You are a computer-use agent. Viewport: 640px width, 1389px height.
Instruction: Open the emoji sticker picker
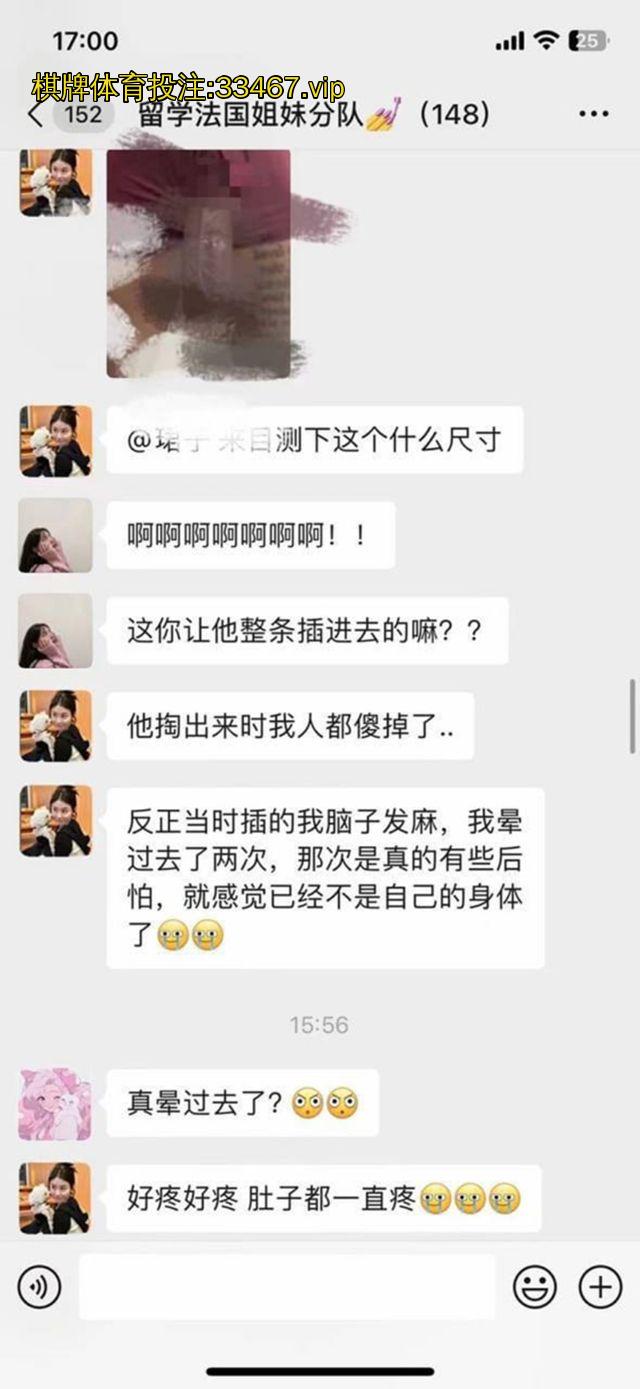pos(535,1286)
